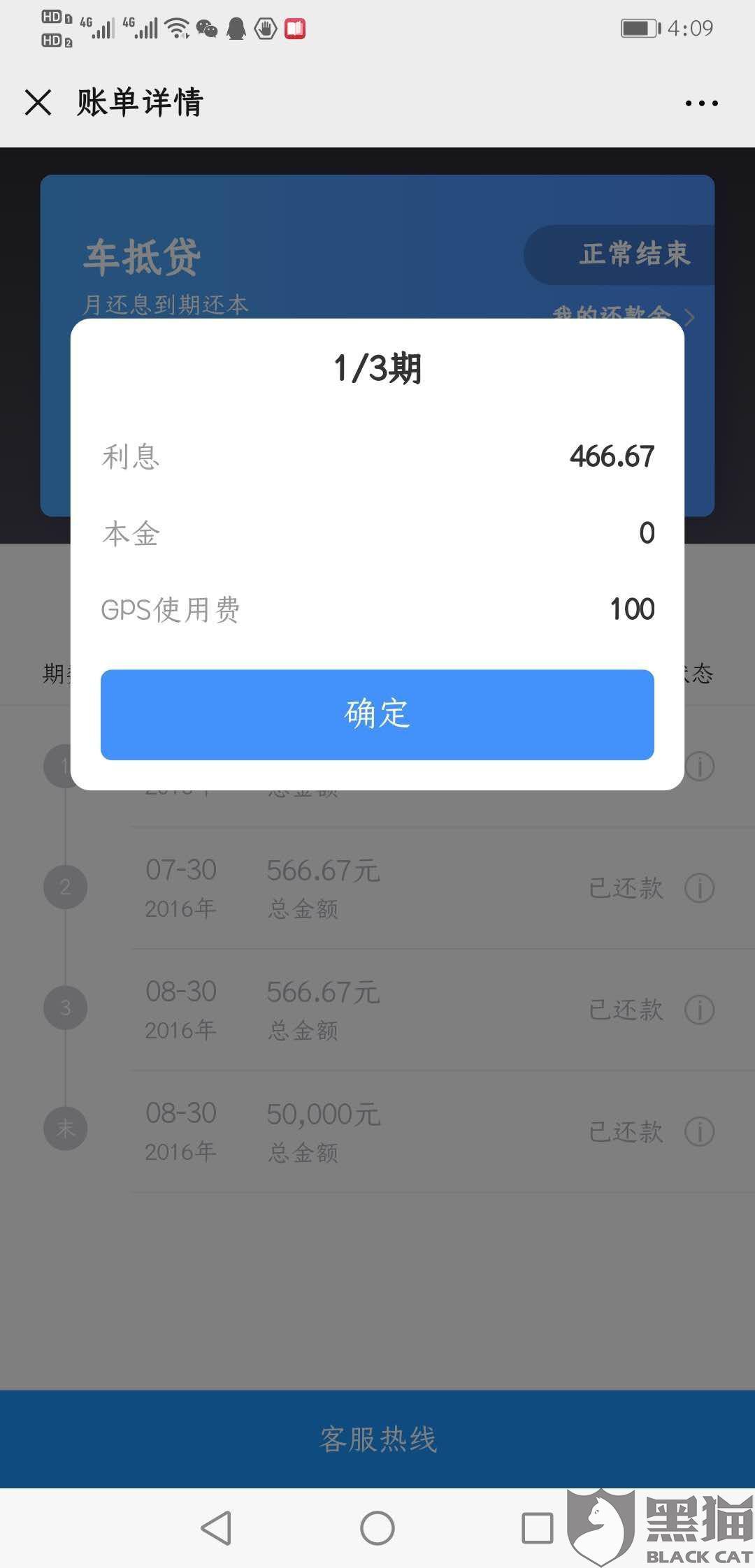Go back with the system back button

(x=217, y=1527)
